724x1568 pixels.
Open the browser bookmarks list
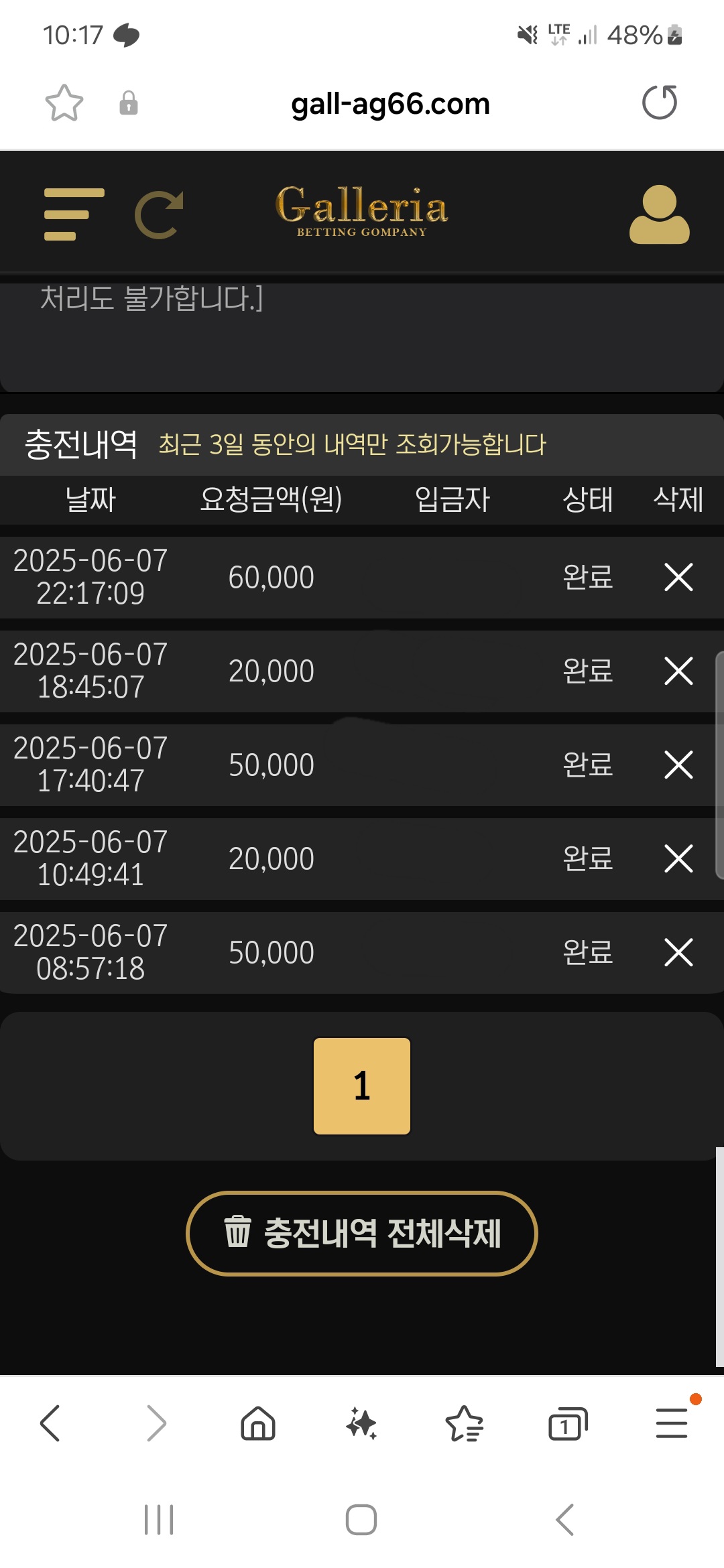coord(464,1423)
